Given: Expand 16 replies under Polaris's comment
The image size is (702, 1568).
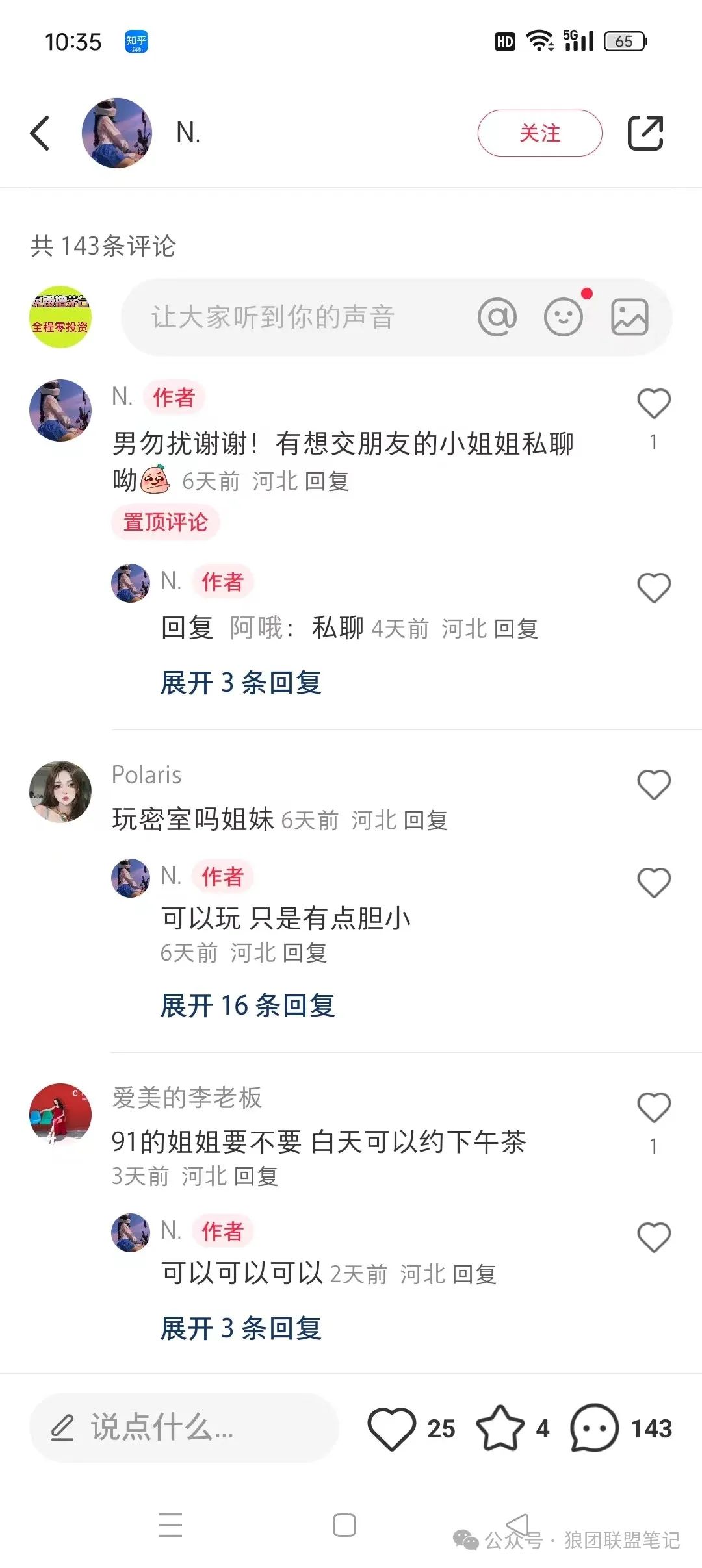Looking at the screenshot, I should (x=248, y=1004).
